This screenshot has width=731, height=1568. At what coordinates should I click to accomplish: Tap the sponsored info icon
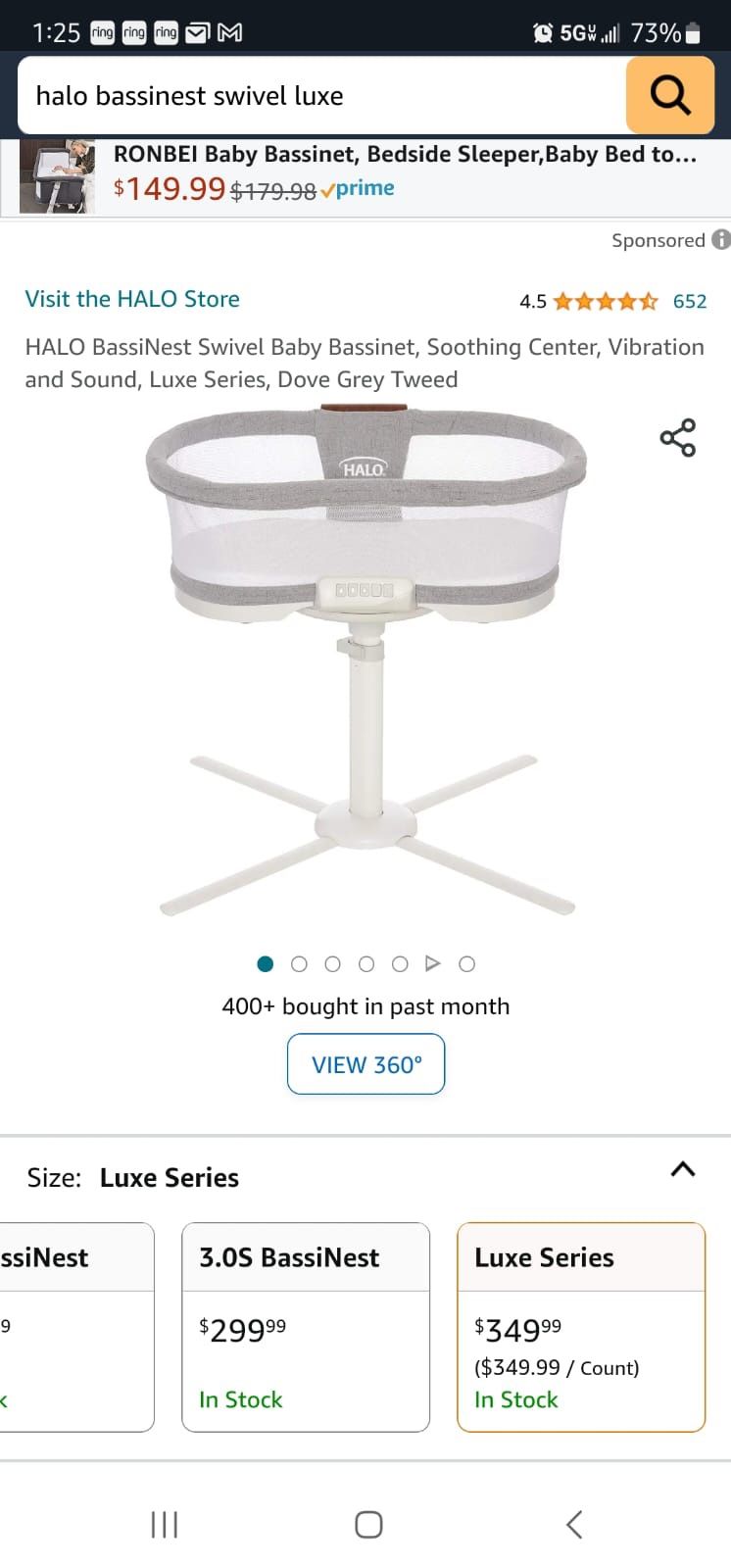(x=720, y=240)
